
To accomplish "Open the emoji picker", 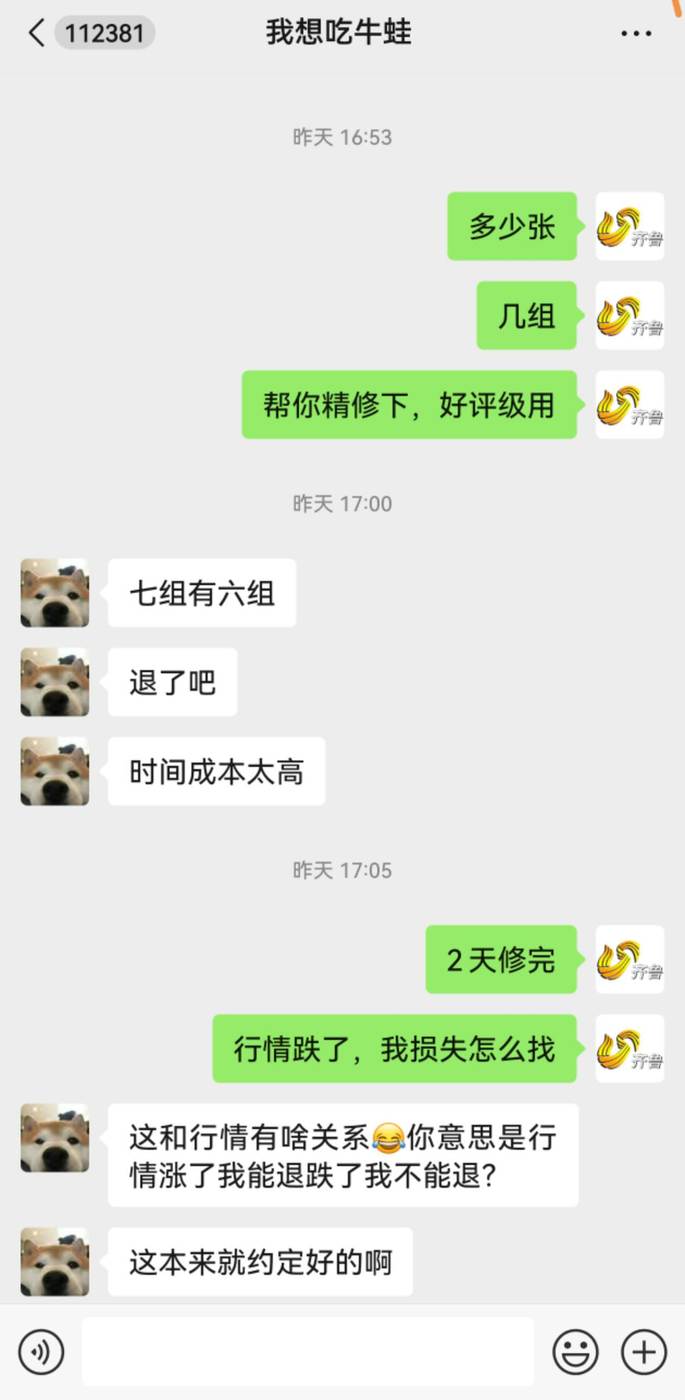I will (576, 1352).
